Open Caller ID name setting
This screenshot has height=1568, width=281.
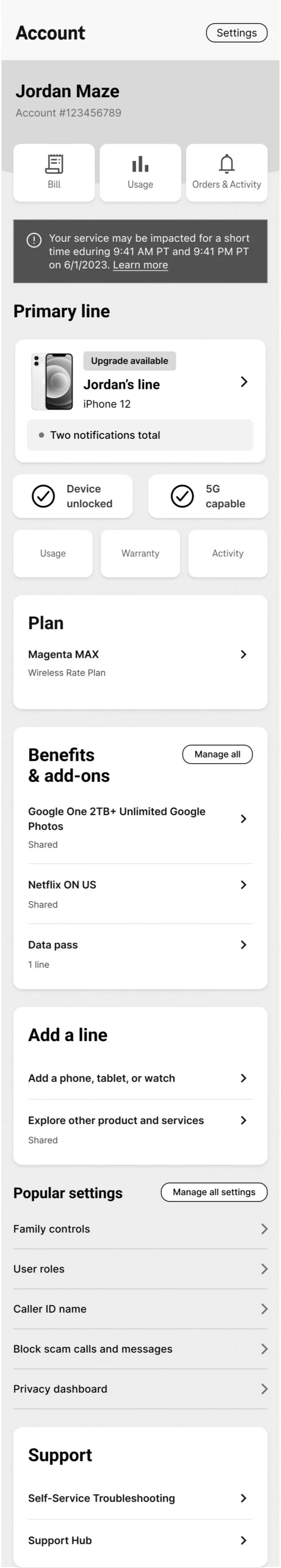click(140, 1309)
